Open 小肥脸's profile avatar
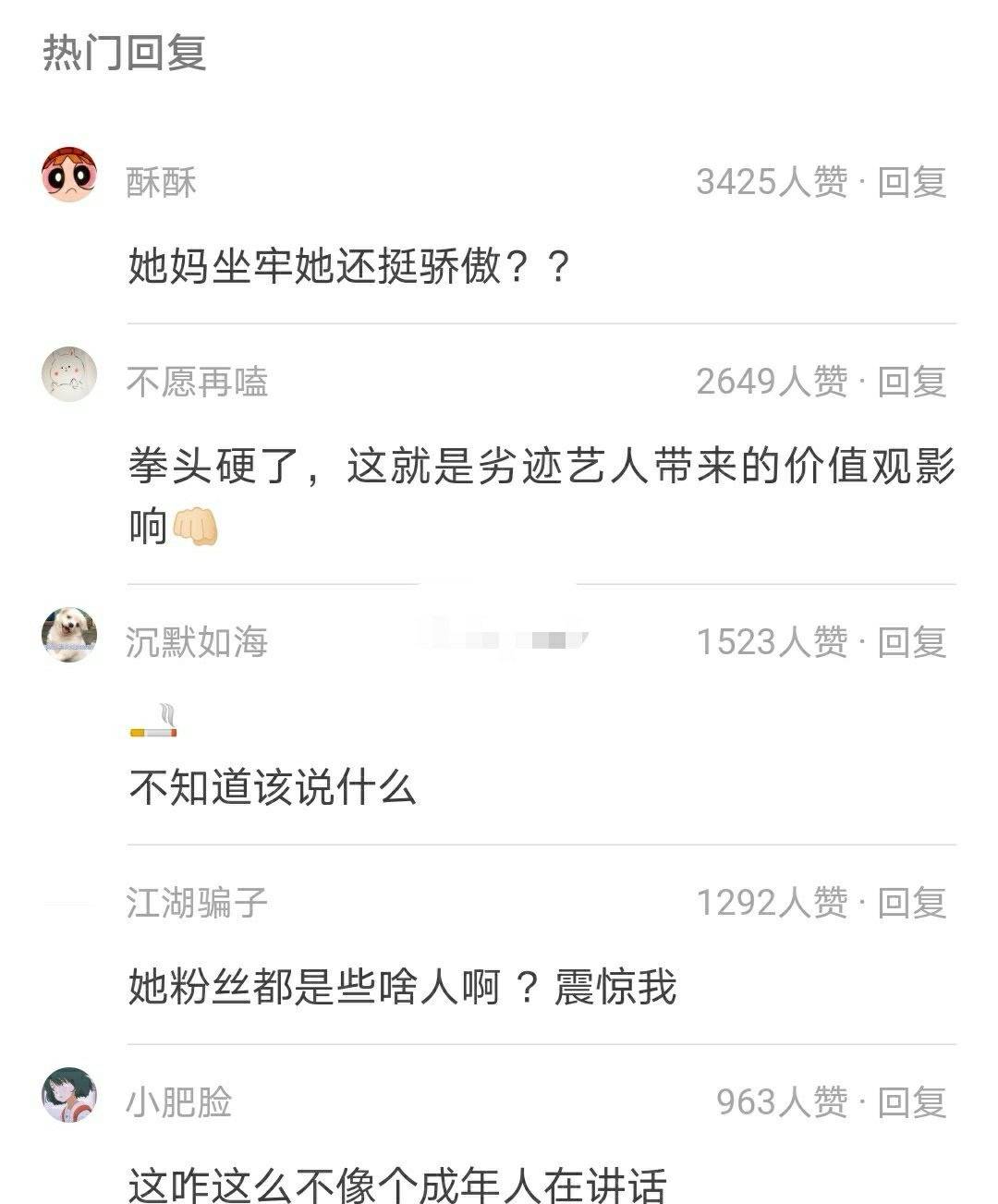 tap(69, 1095)
